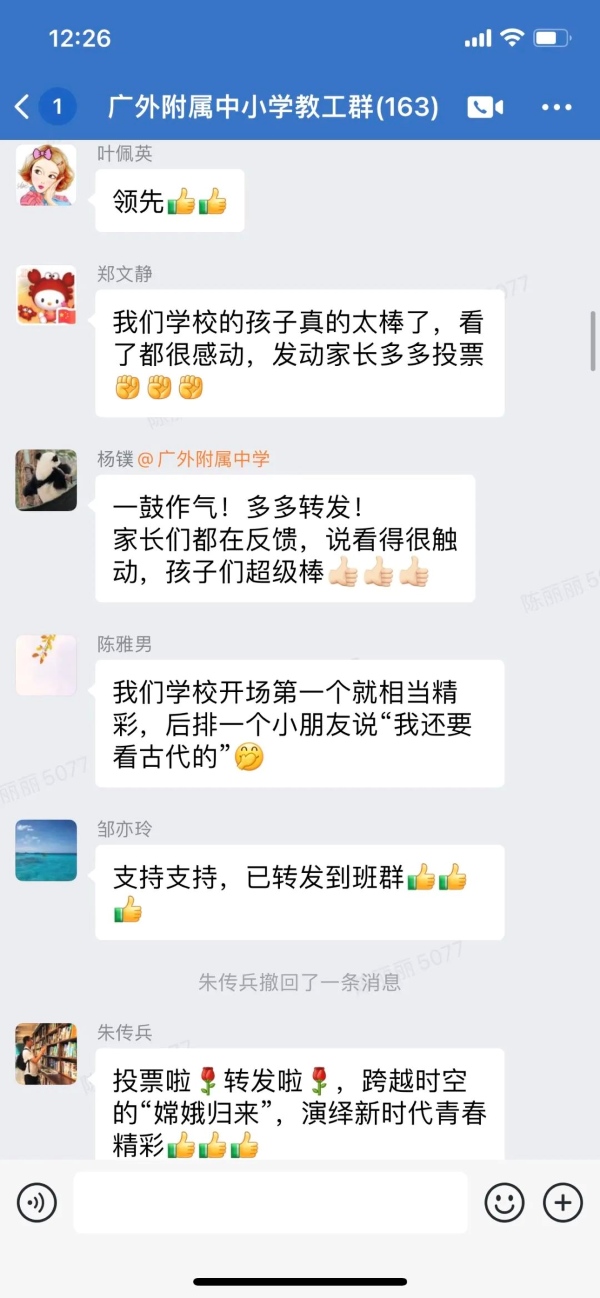The width and height of the screenshot is (600, 1298).
Task: Tap 杨镁's panda avatar
Action: (x=46, y=480)
